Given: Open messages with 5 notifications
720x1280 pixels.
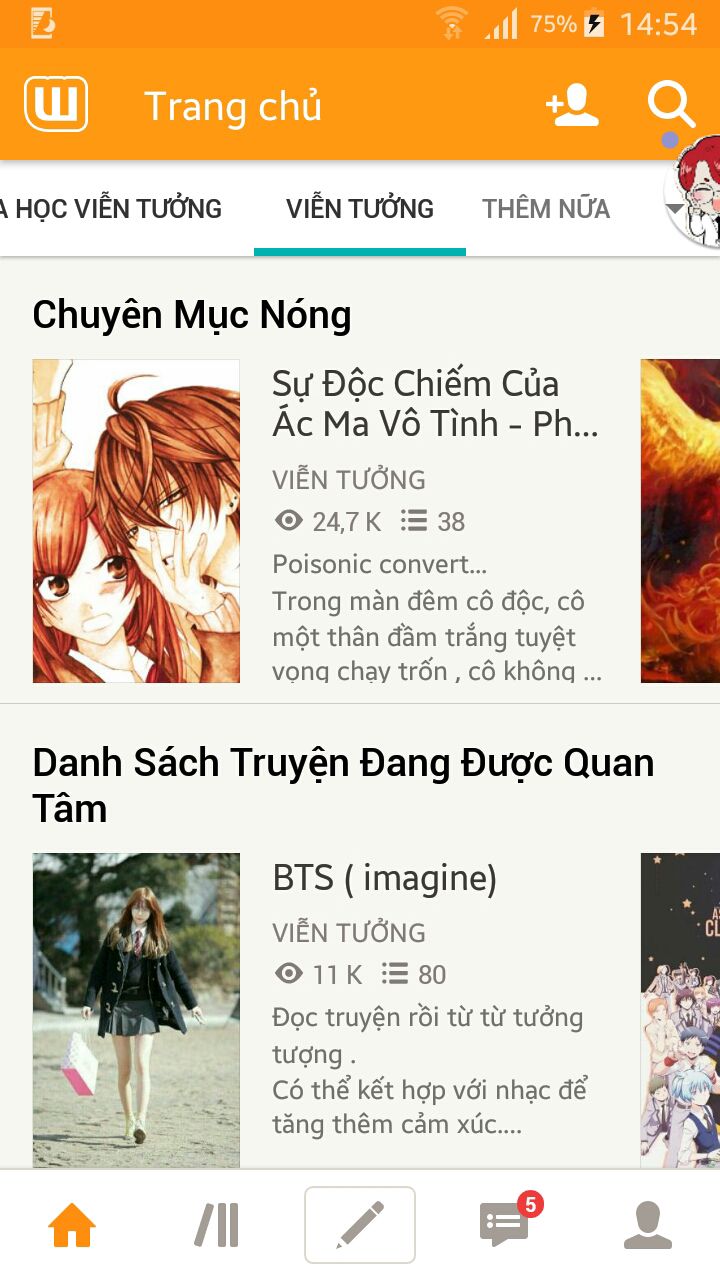Looking at the screenshot, I should click(x=504, y=1225).
